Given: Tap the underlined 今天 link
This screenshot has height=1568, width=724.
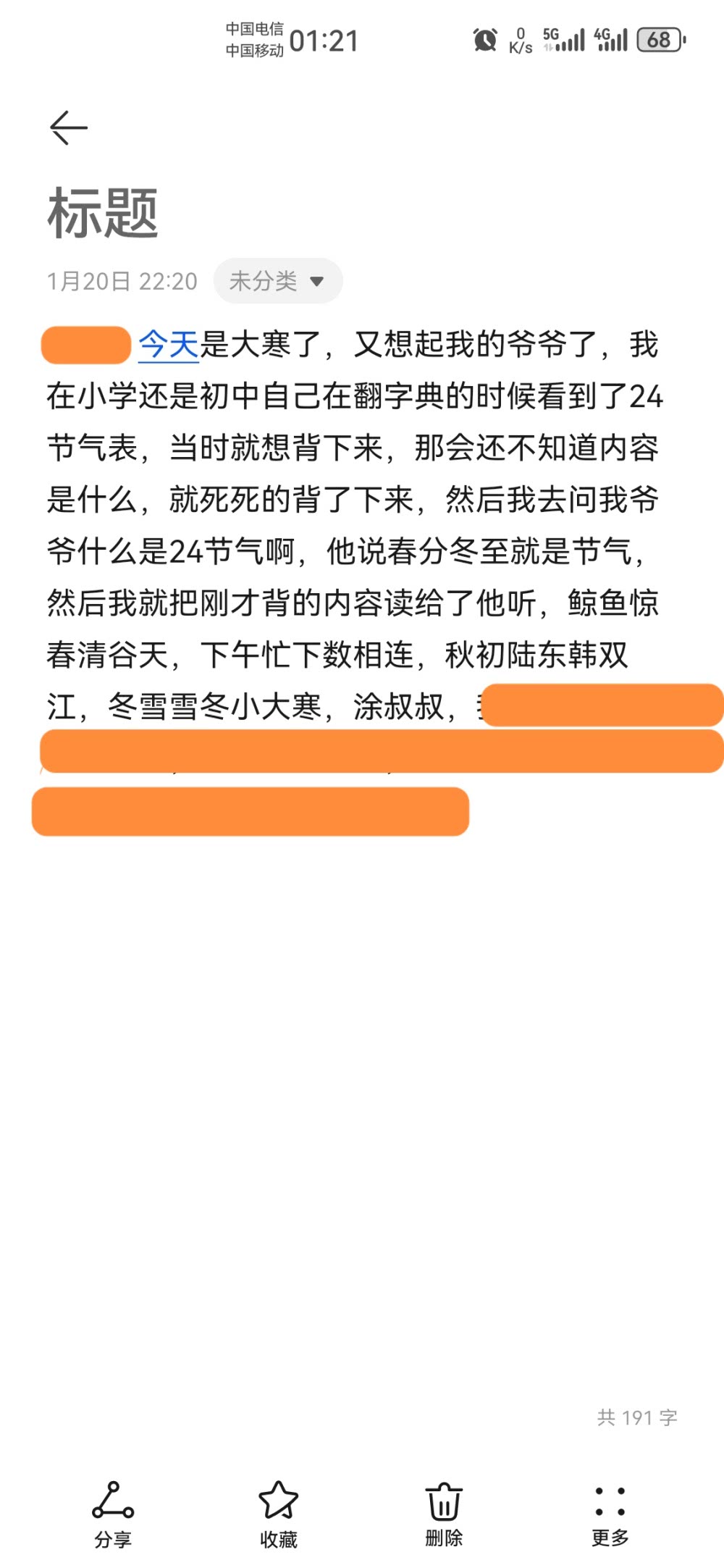Looking at the screenshot, I should click(169, 344).
